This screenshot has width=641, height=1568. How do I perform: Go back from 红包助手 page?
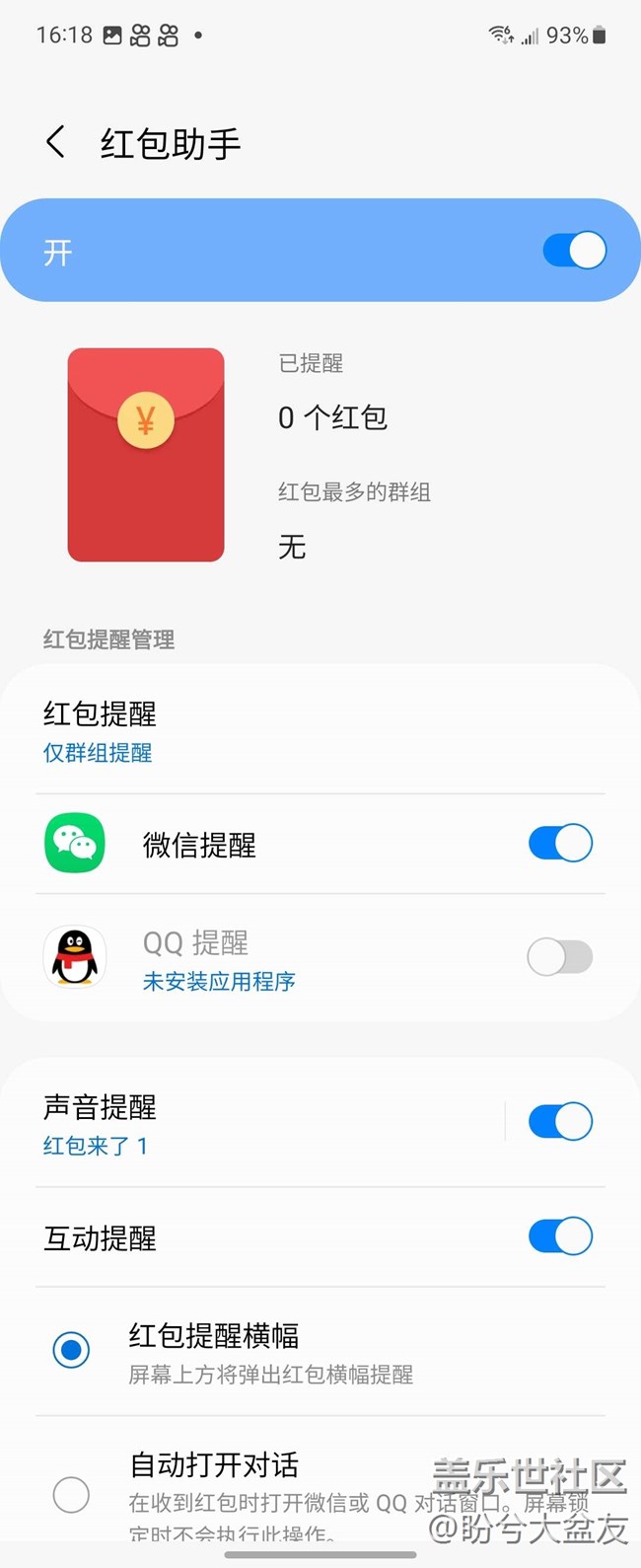point(56,143)
